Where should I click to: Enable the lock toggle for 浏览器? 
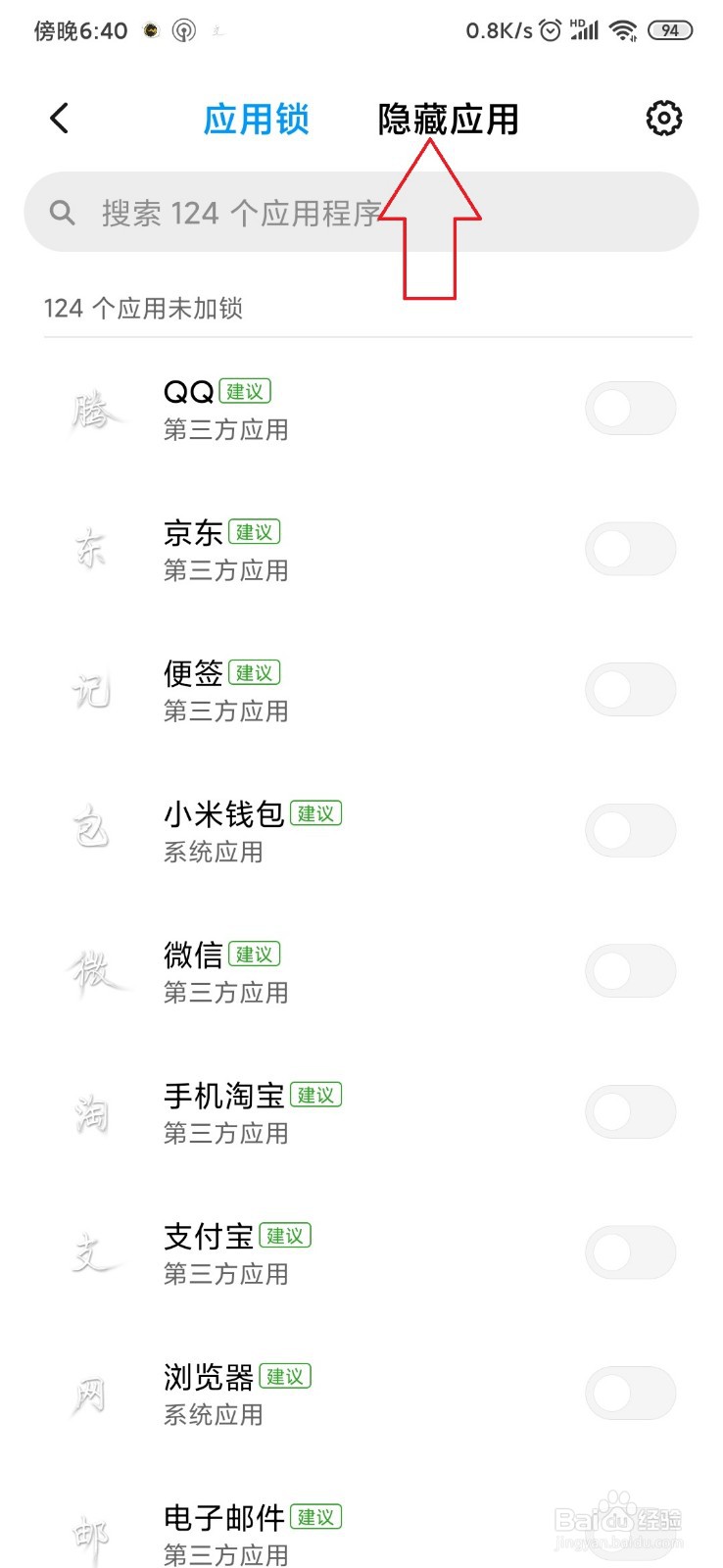pyautogui.click(x=630, y=1393)
